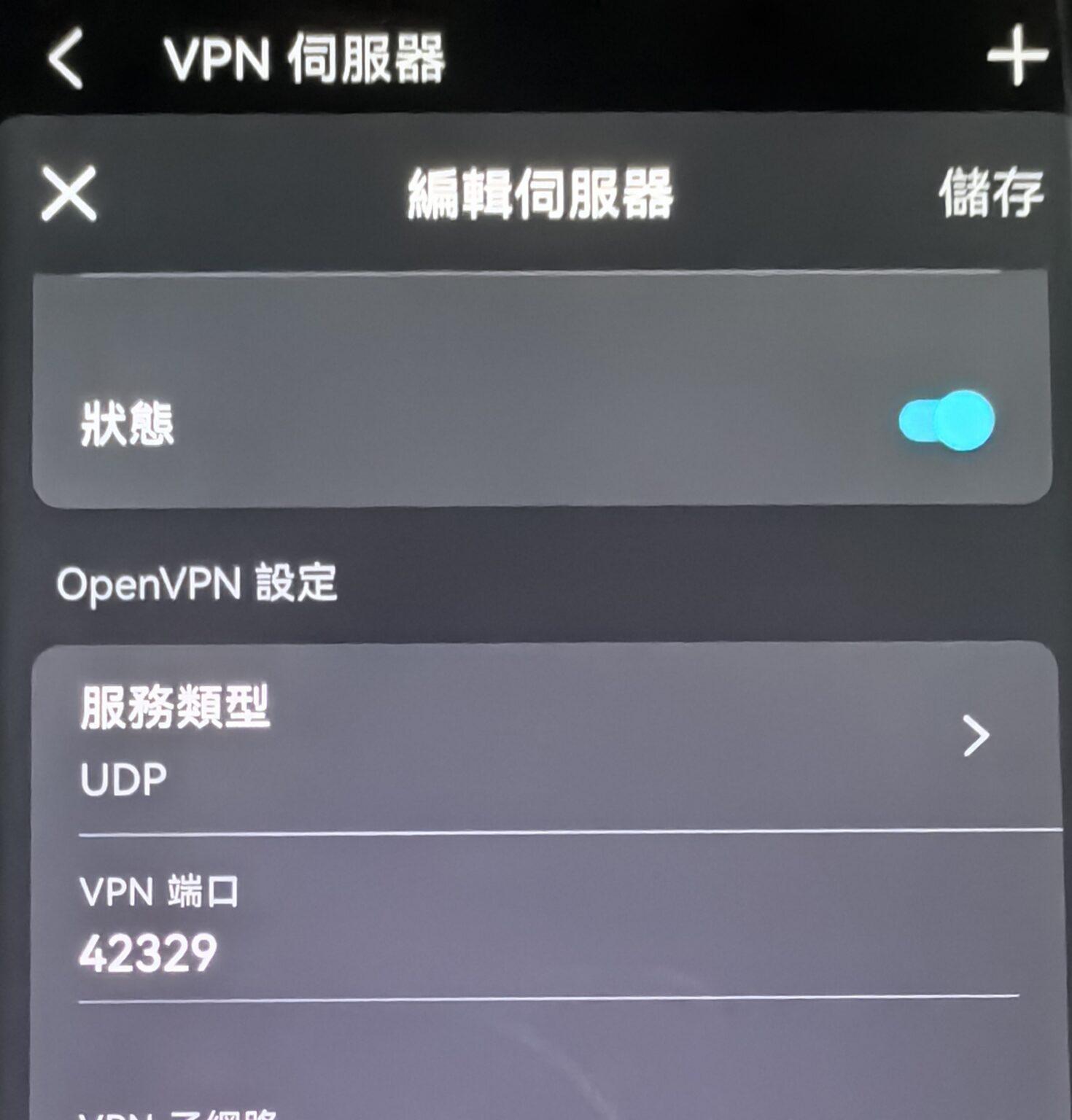Save server settings with 儲存

pos(991,193)
